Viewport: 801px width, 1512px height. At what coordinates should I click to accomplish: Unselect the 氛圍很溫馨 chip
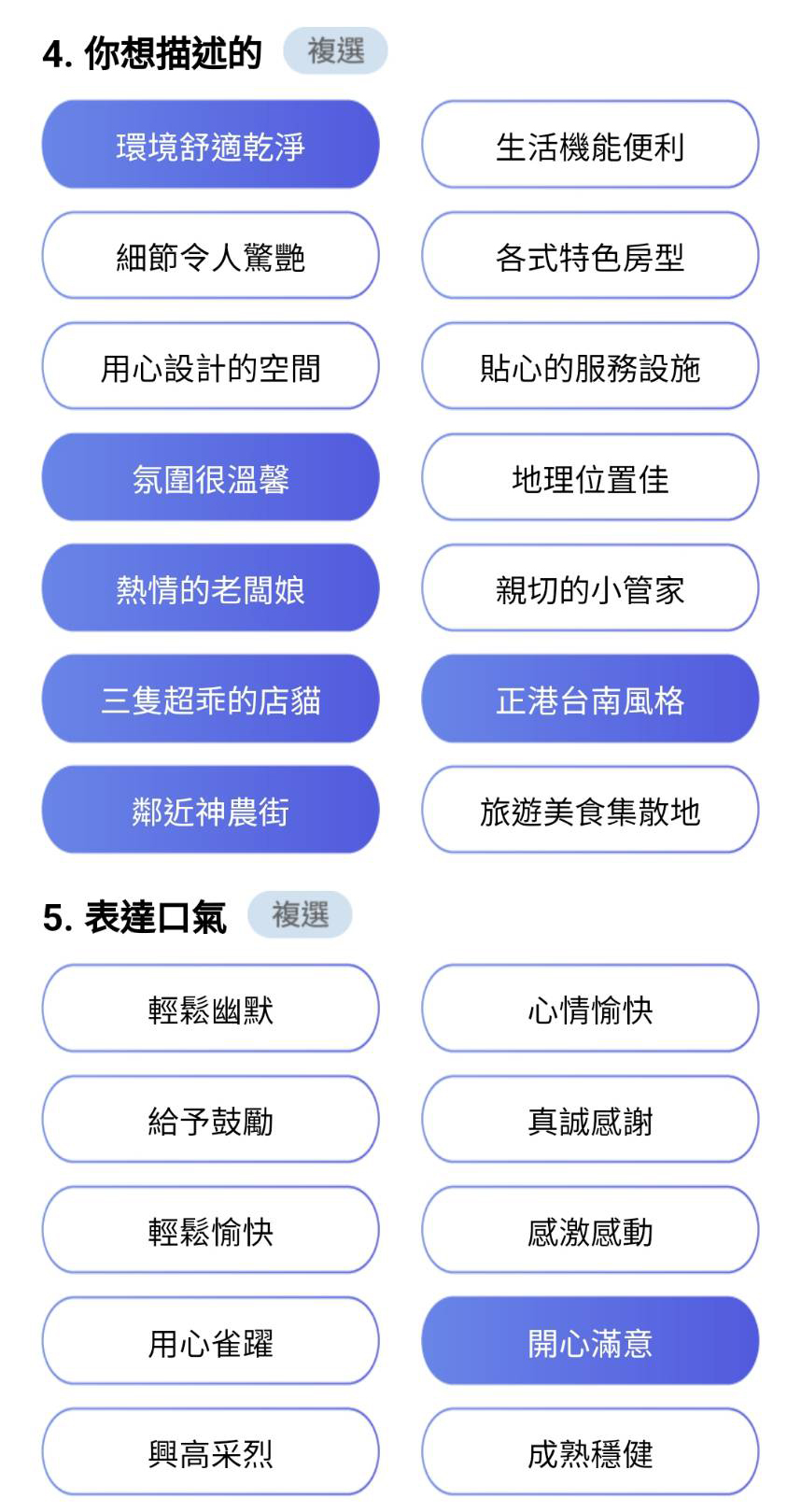[x=210, y=477]
